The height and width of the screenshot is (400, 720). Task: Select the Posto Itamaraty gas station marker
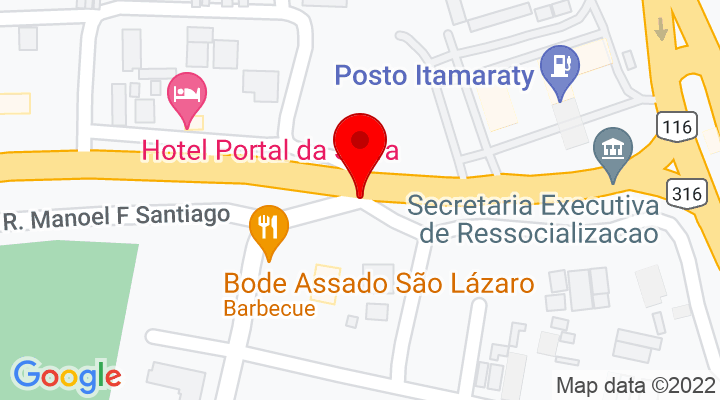pos(559,69)
